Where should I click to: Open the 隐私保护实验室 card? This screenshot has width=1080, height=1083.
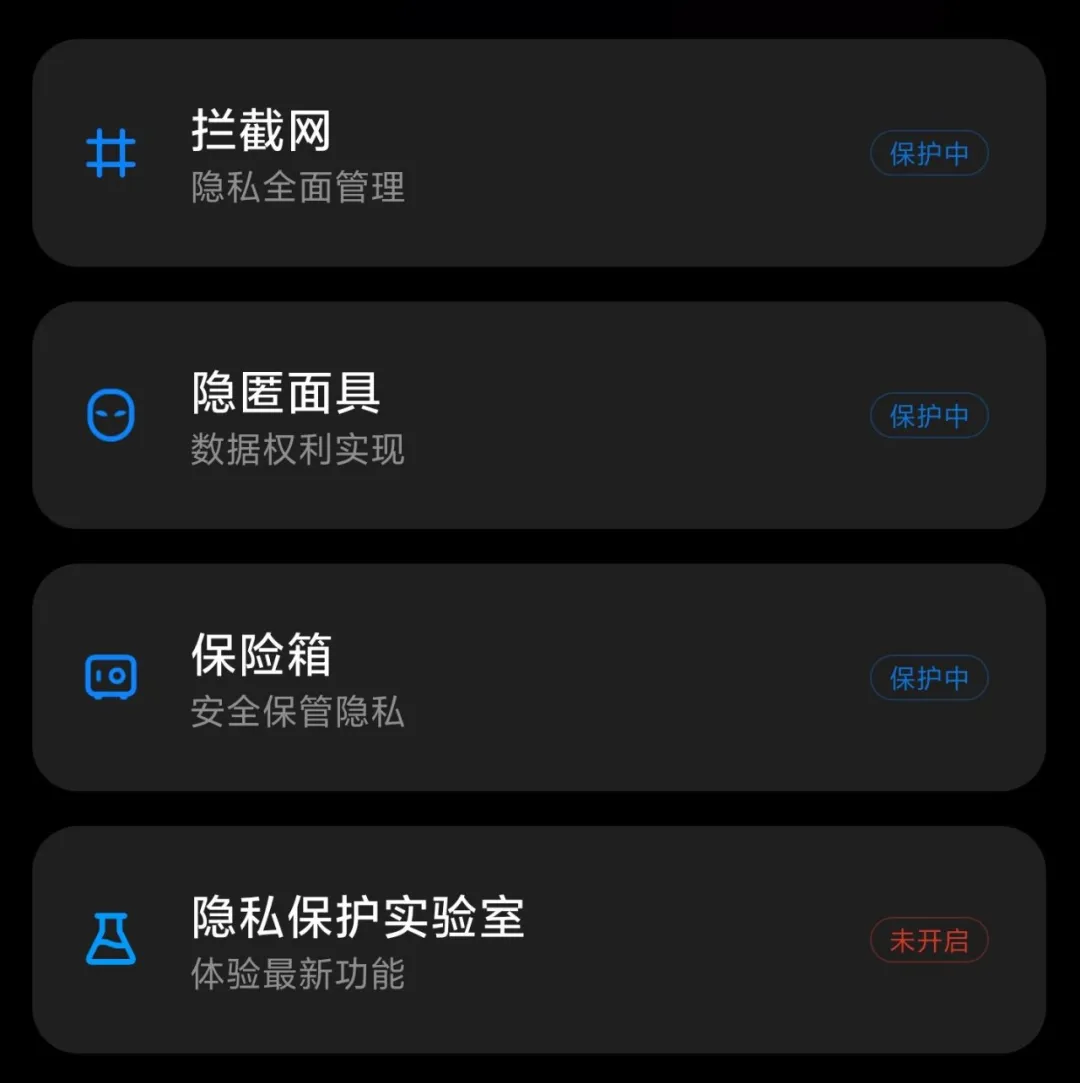538,939
